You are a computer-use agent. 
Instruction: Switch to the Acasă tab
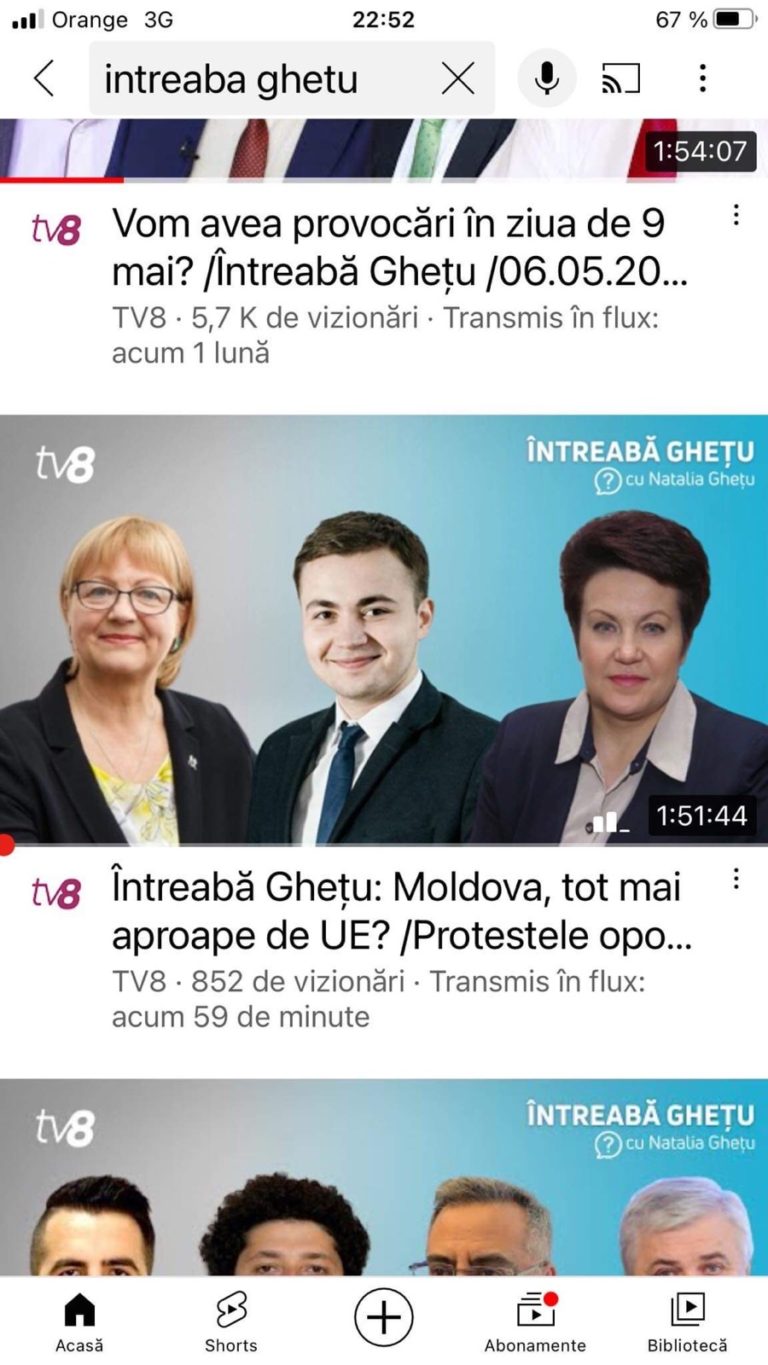coord(79,1320)
